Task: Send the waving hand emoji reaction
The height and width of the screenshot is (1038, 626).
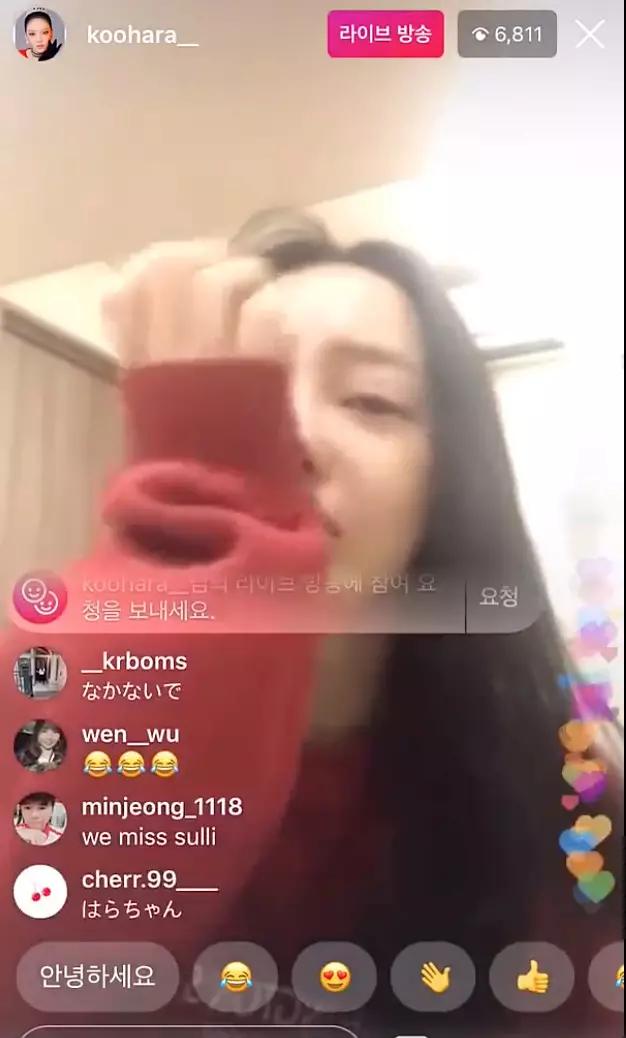Action: [x=433, y=976]
